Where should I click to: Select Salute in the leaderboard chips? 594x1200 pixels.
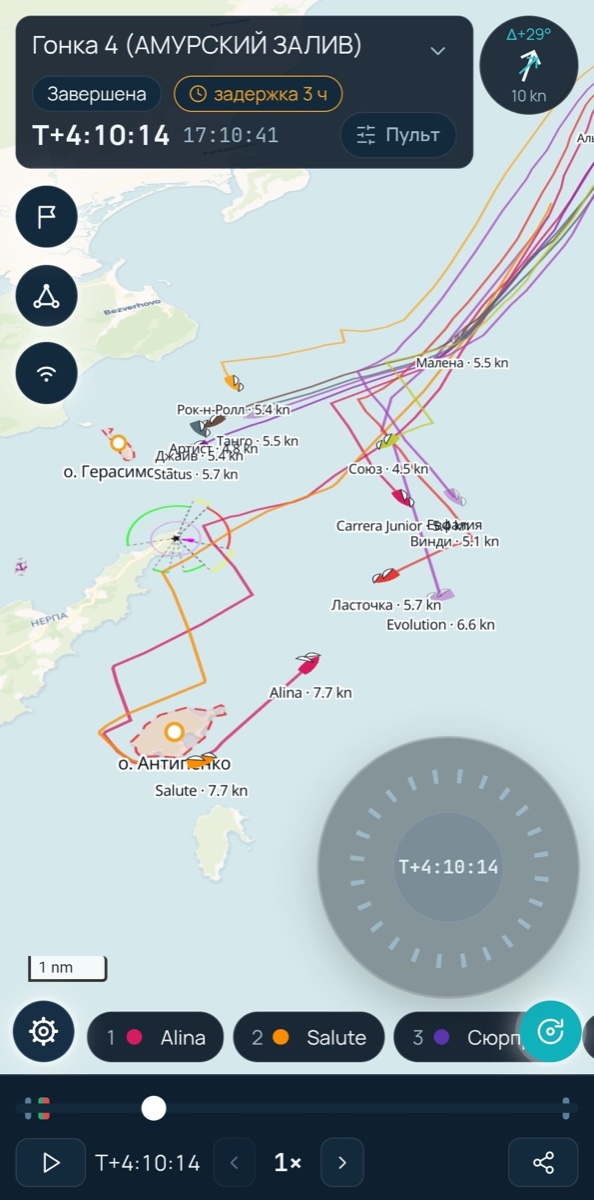pos(308,1037)
